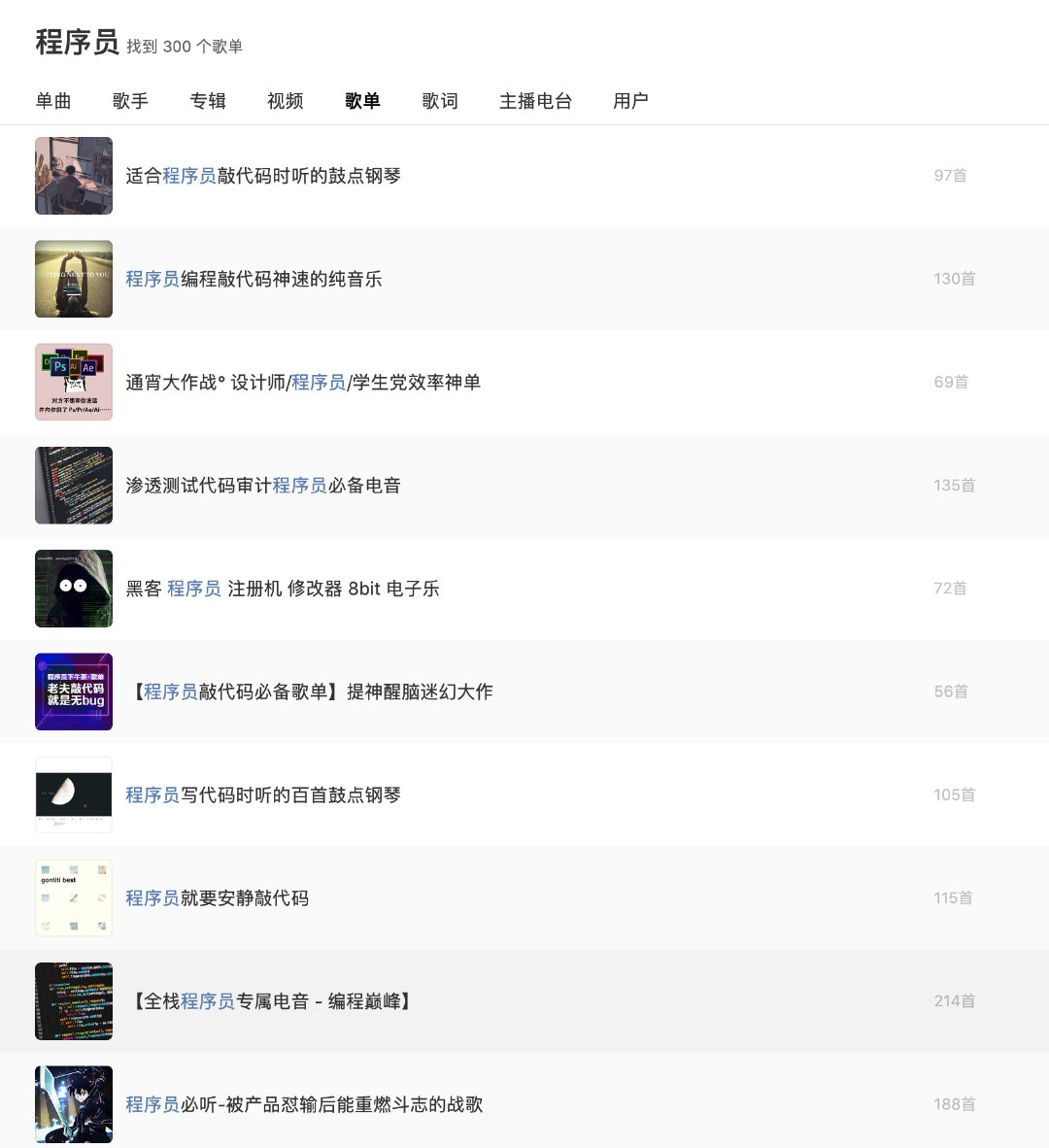Open the 通宵大作战 设计师 playlist
Image resolution: width=1049 pixels, height=1148 pixels.
(x=303, y=383)
